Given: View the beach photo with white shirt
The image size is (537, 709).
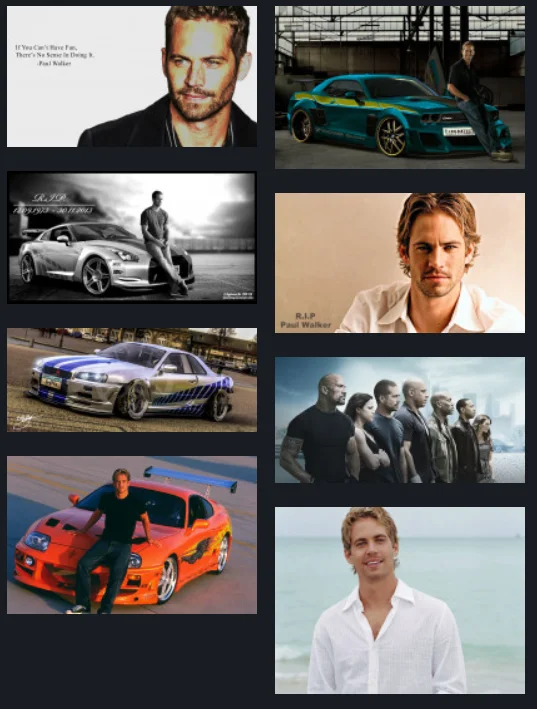Looking at the screenshot, I should pyautogui.click(x=400, y=600).
